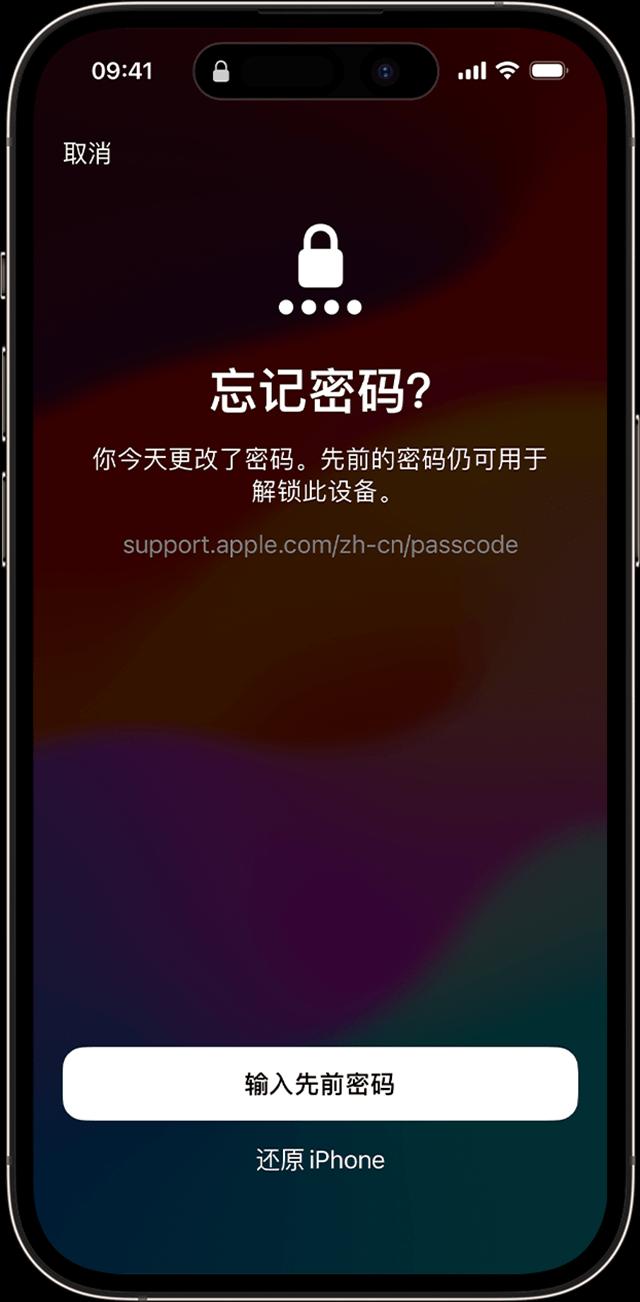Select 还原 iPhone option
The image size is (640, 1302).
(x=320, y=1160)
